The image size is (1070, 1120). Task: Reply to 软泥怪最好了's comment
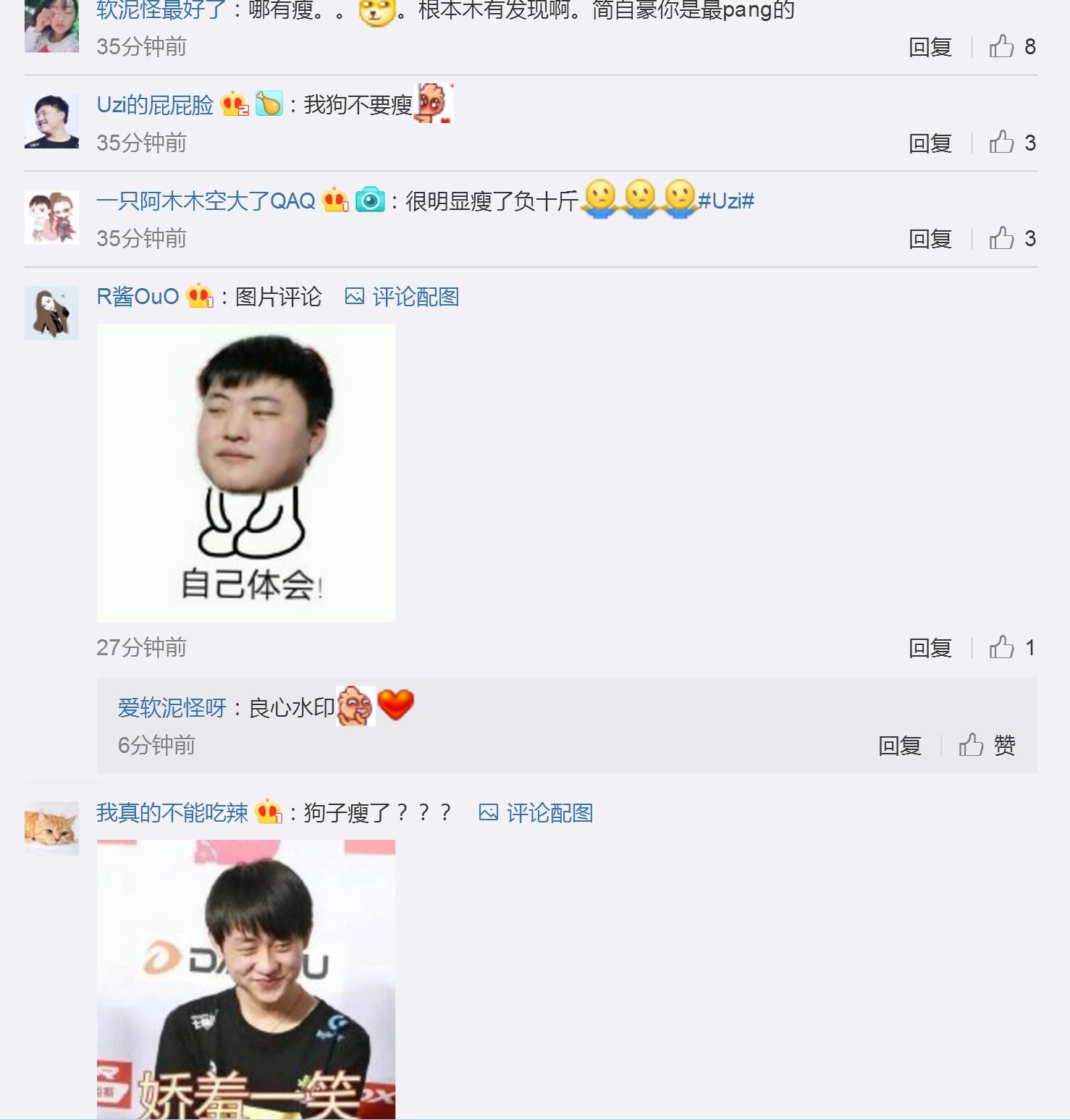(x=930, y=48)
